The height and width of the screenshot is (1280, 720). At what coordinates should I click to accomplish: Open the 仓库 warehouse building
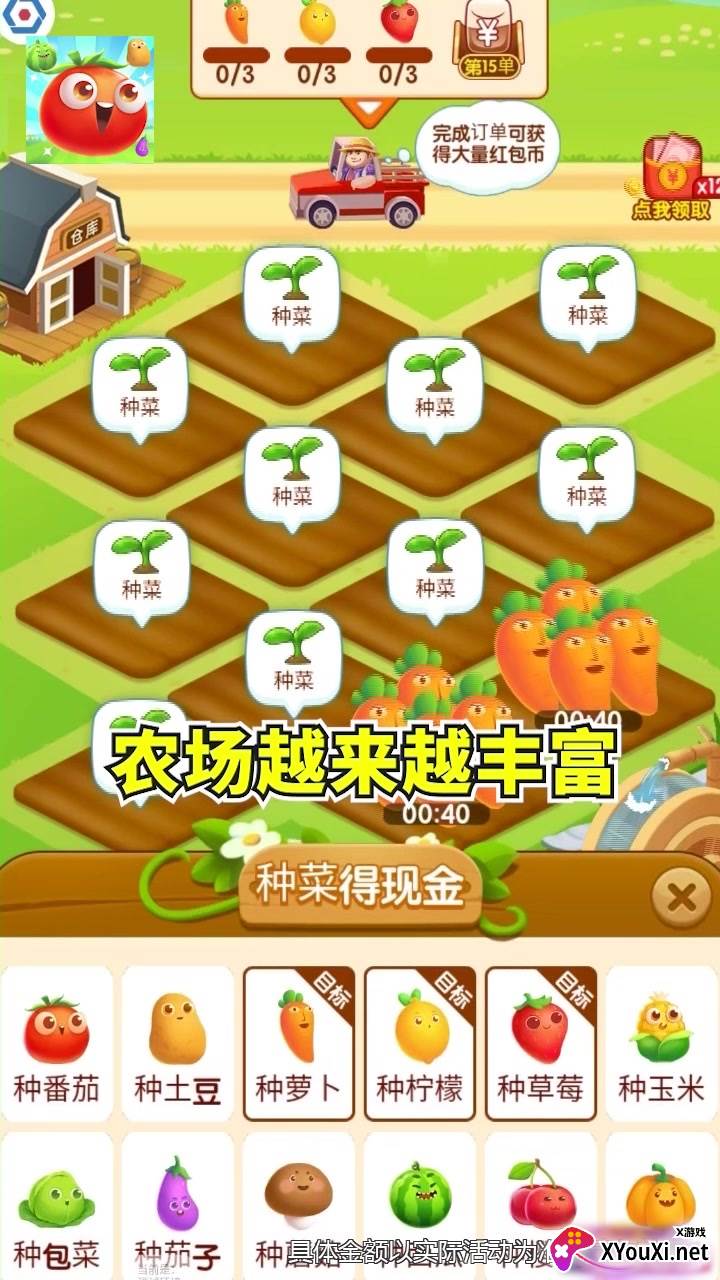point(70,260)
